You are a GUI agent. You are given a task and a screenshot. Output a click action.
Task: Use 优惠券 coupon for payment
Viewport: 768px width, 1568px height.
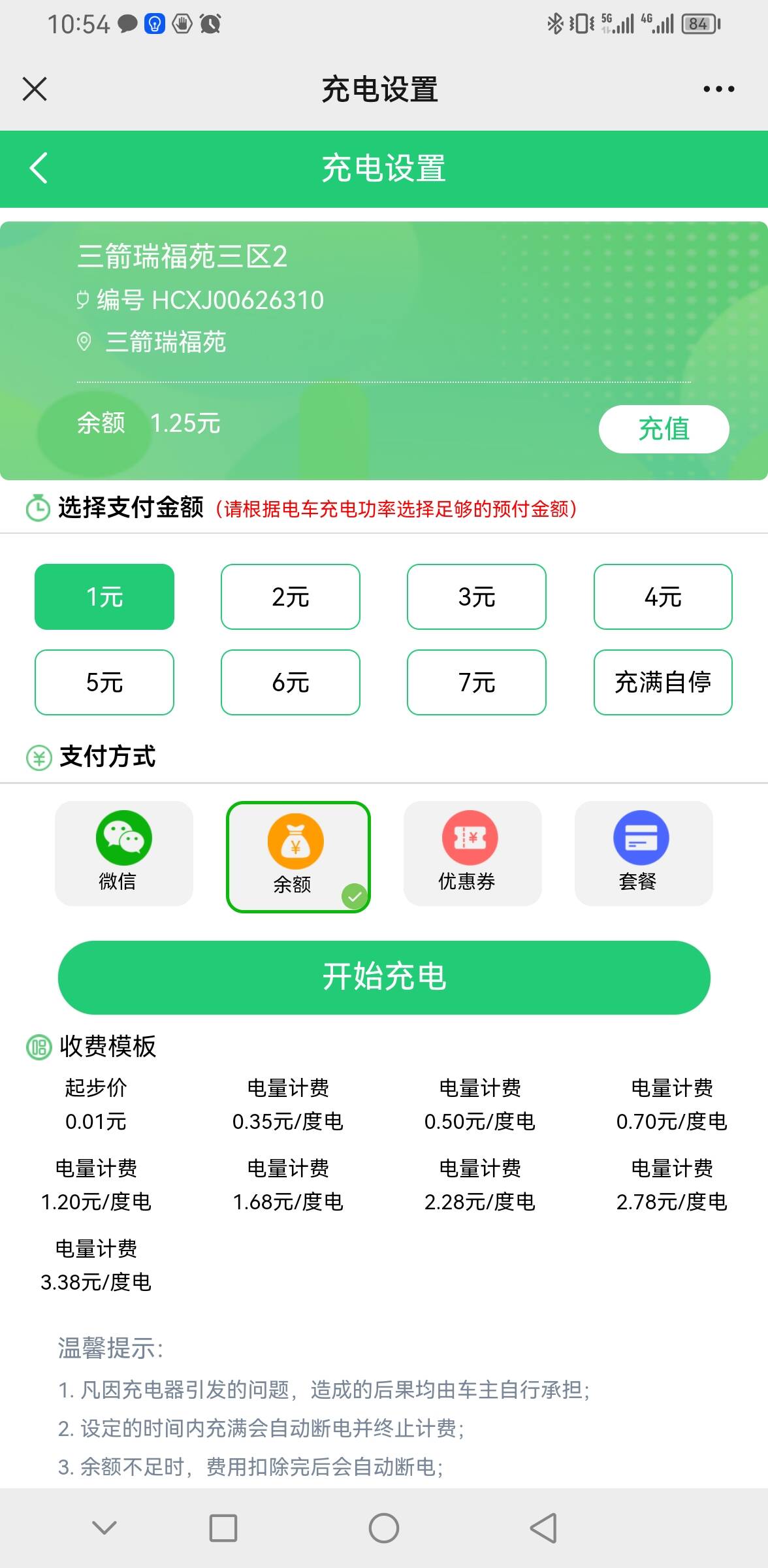point(472,853)
